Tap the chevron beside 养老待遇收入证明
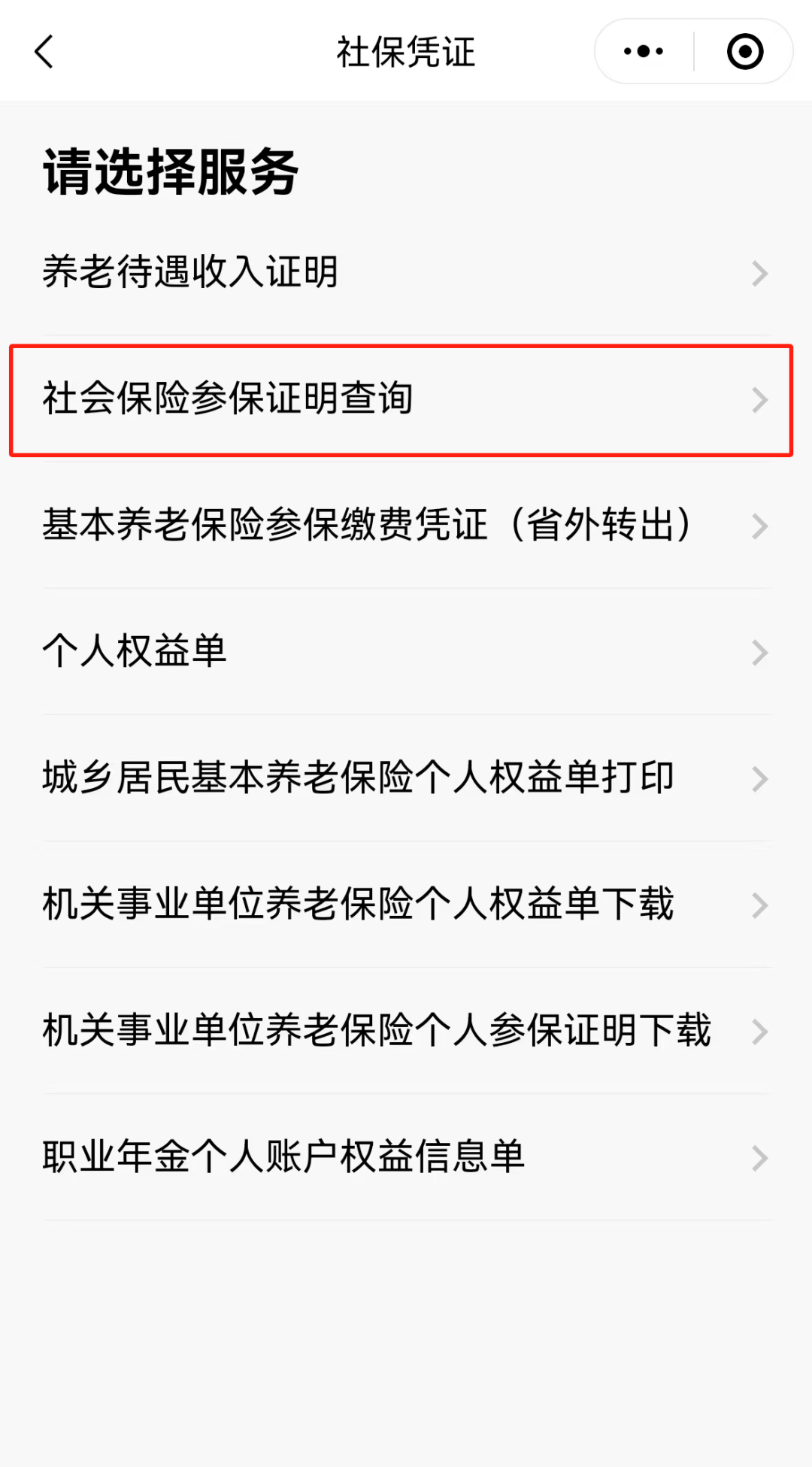The image size is (812, 1467). point(759,274)
